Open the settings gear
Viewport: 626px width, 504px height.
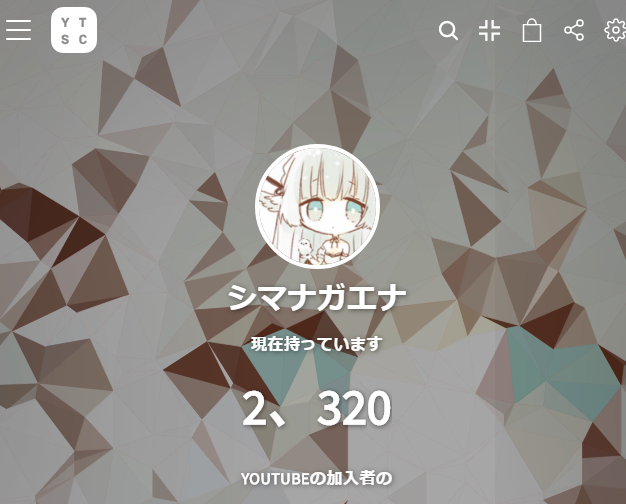click(x=615, y=30)
